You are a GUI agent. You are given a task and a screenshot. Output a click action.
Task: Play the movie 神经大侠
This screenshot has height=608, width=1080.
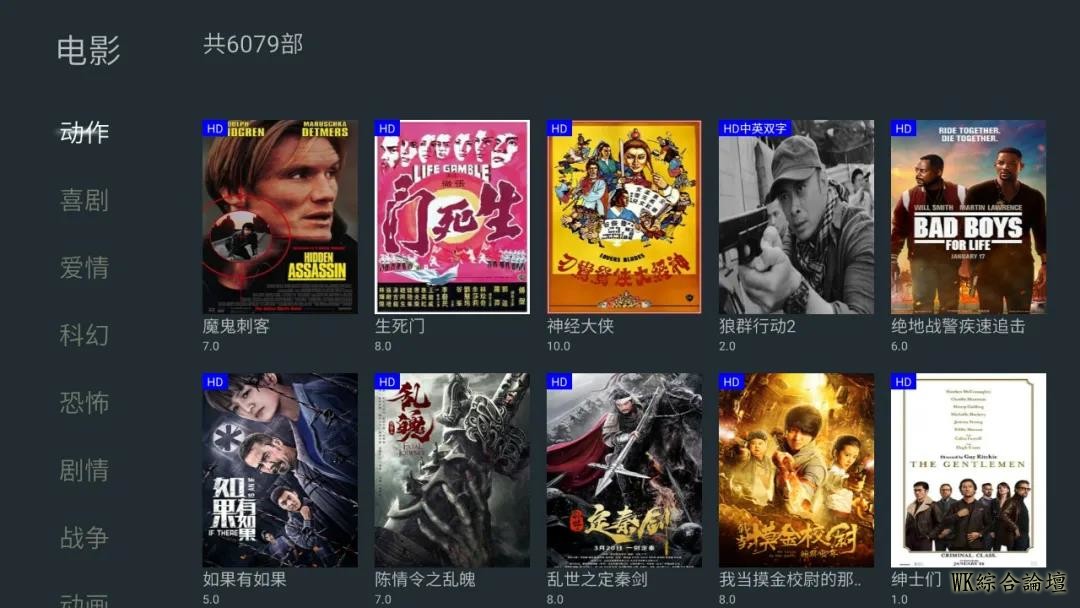click(x=624, y=217)
